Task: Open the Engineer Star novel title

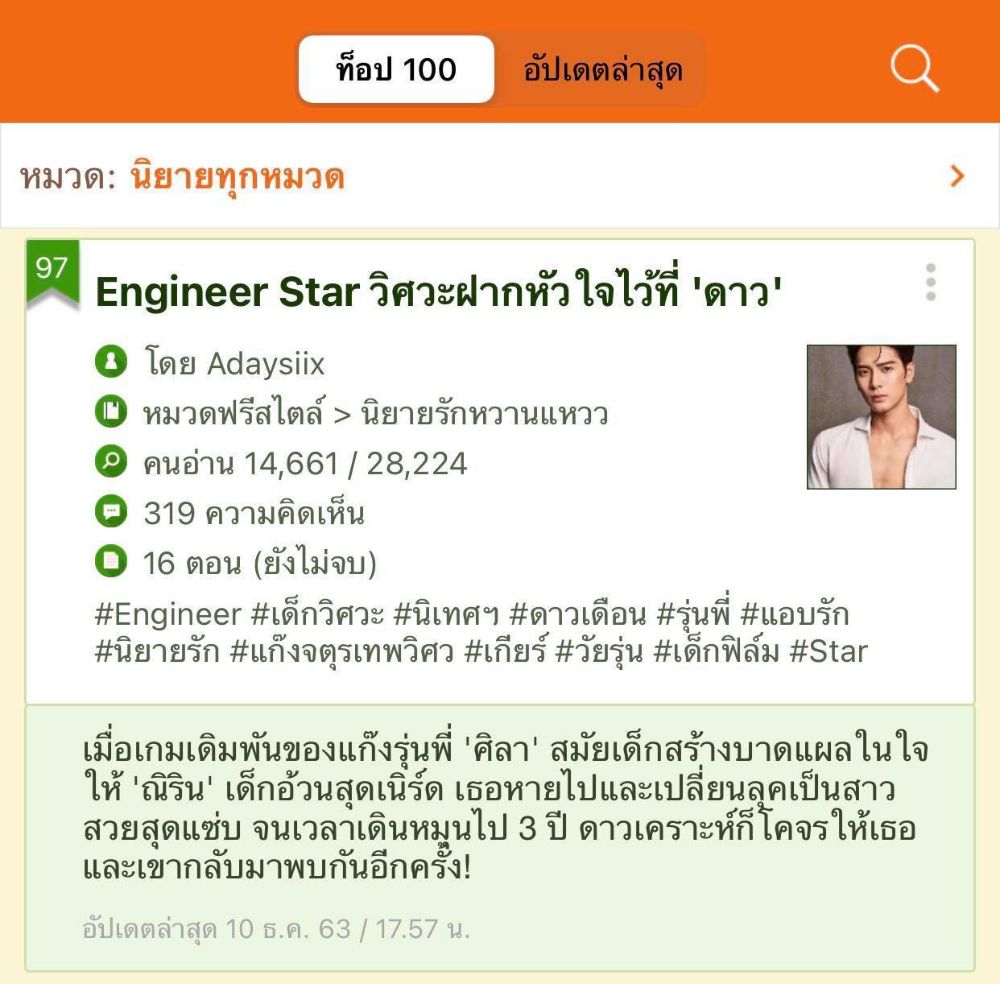Action: (438, 293)
